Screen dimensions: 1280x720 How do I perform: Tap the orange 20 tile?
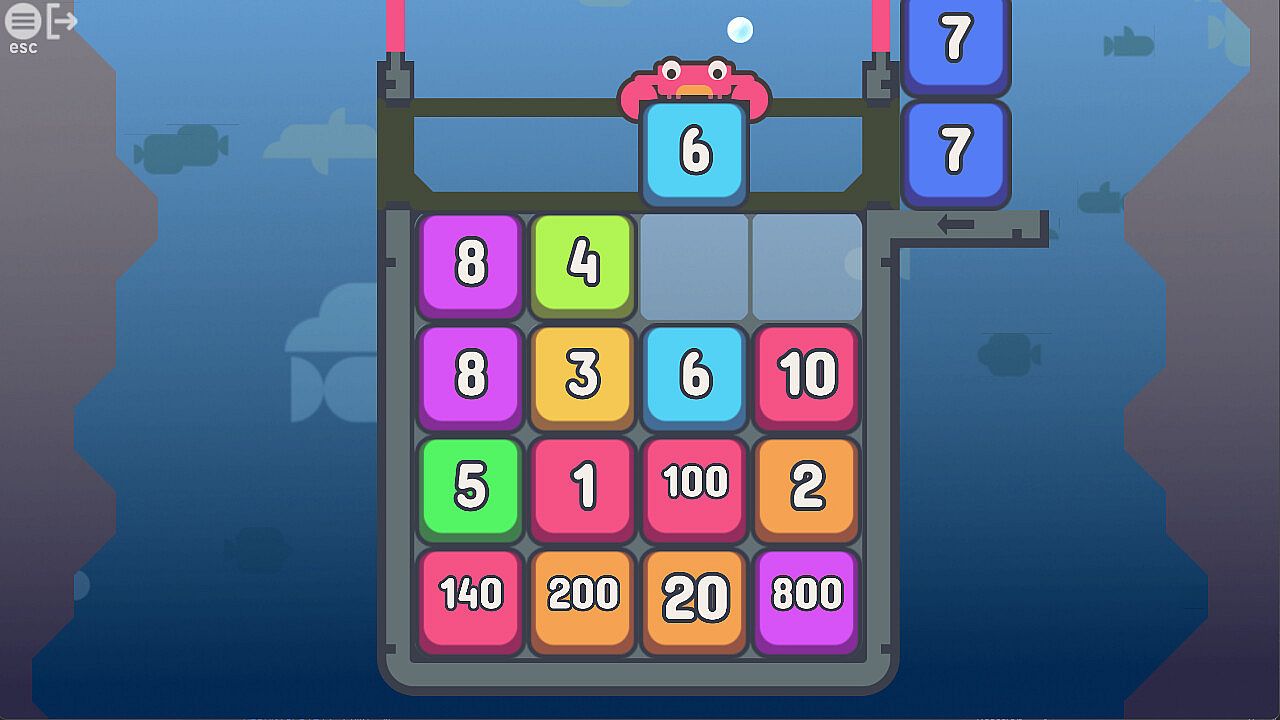point(695,597)
